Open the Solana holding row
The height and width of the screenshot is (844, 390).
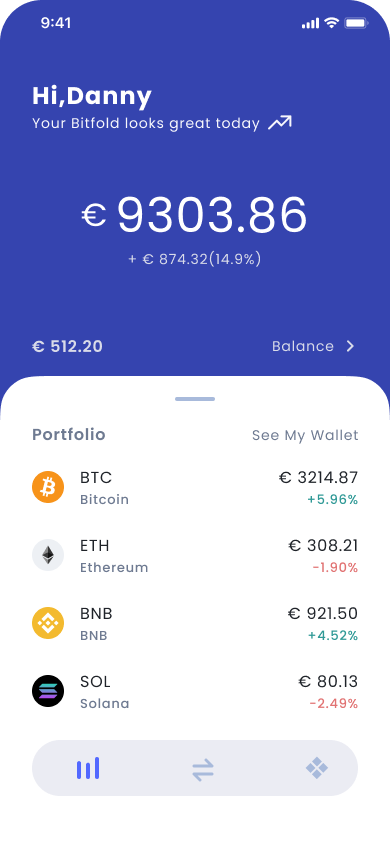(x=195, y=691)
